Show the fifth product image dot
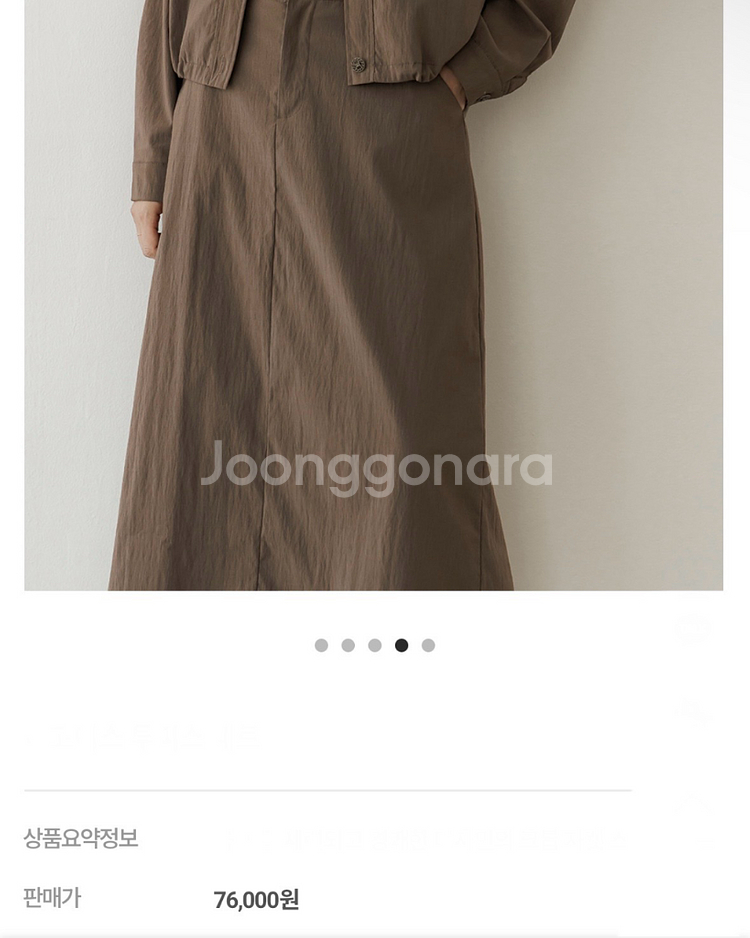 (x=428, y=645)
